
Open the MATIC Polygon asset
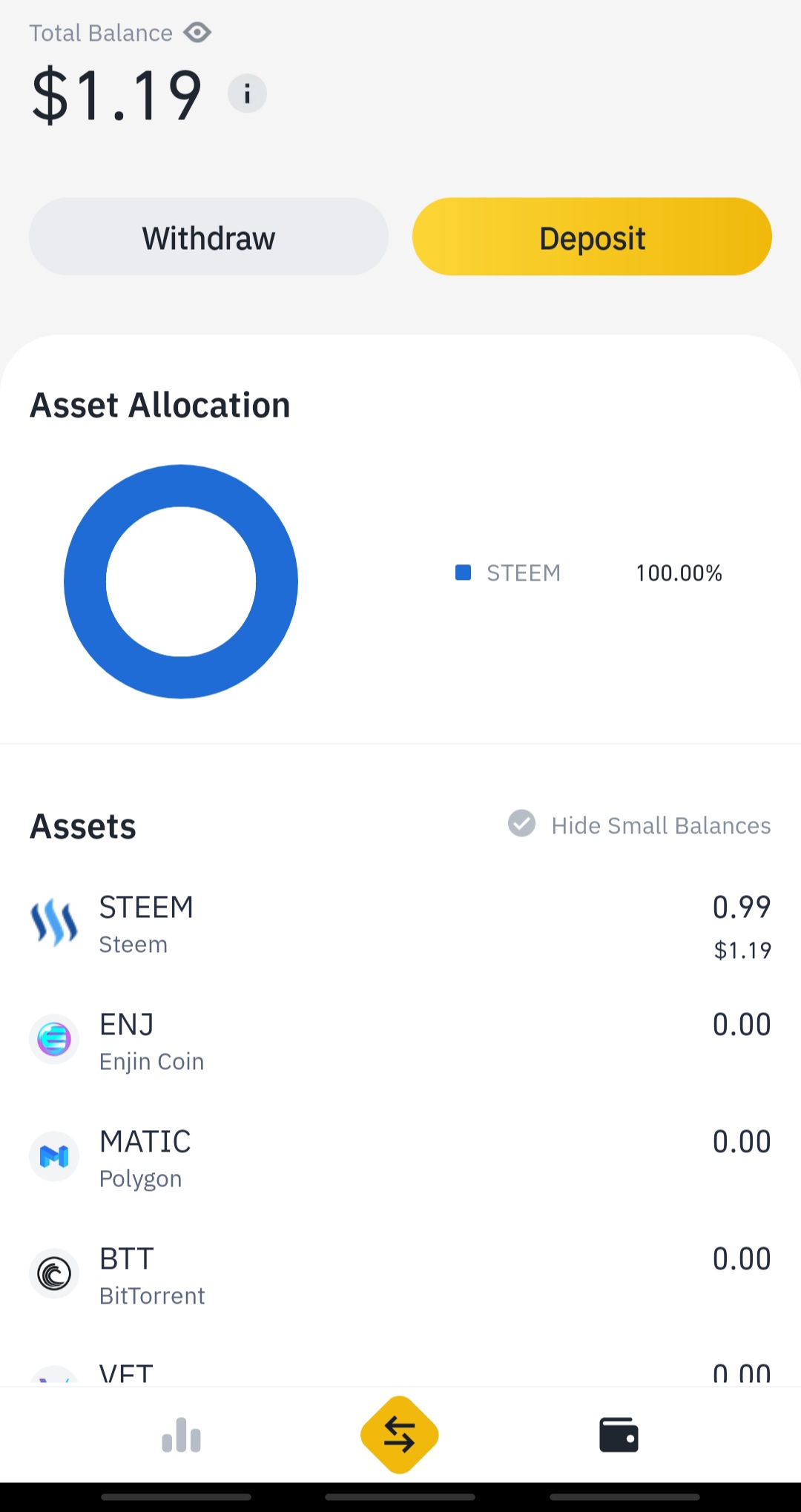tap(400, 1159)
